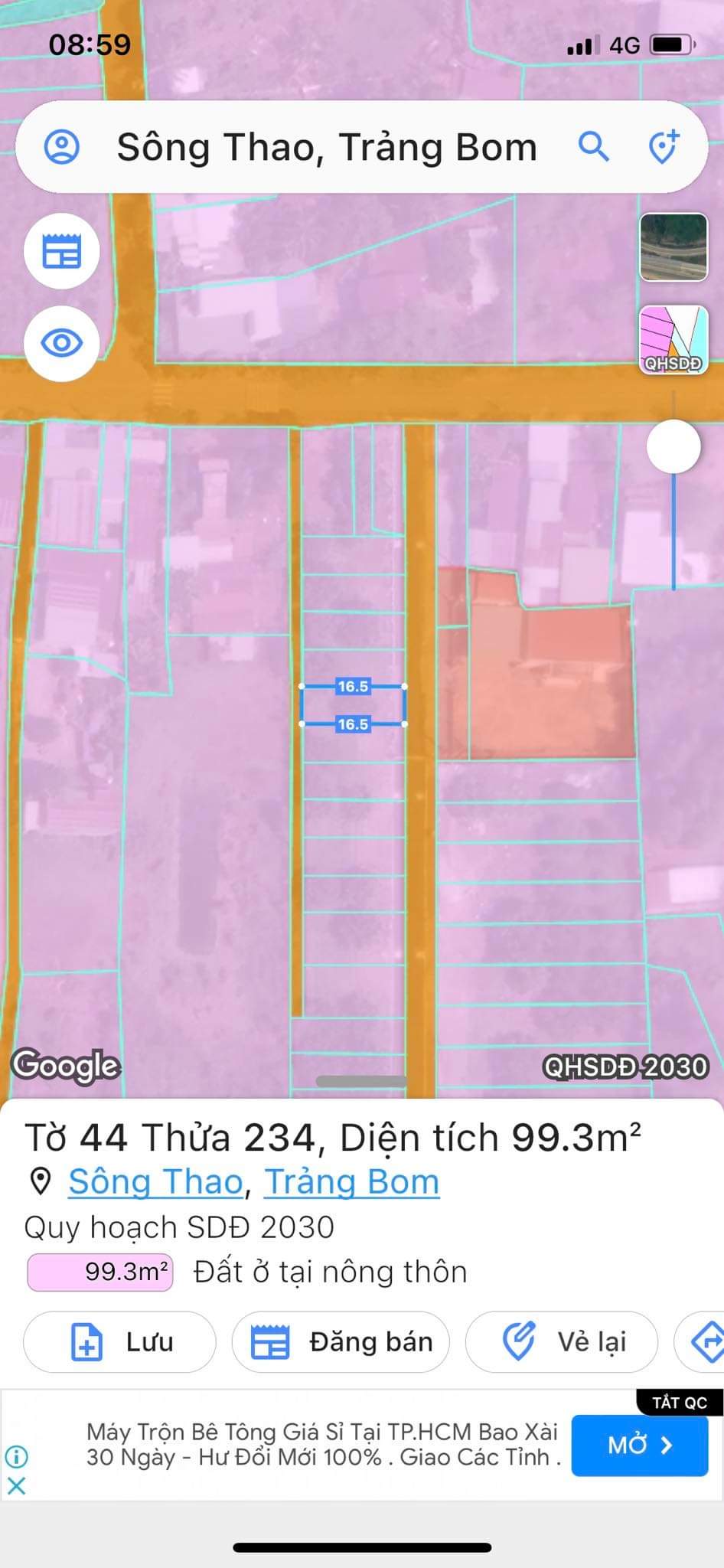The width and height of the screenshot is (724, 1568).
Task: Tap the add location pin icon
Action: [x=664, y=146]
